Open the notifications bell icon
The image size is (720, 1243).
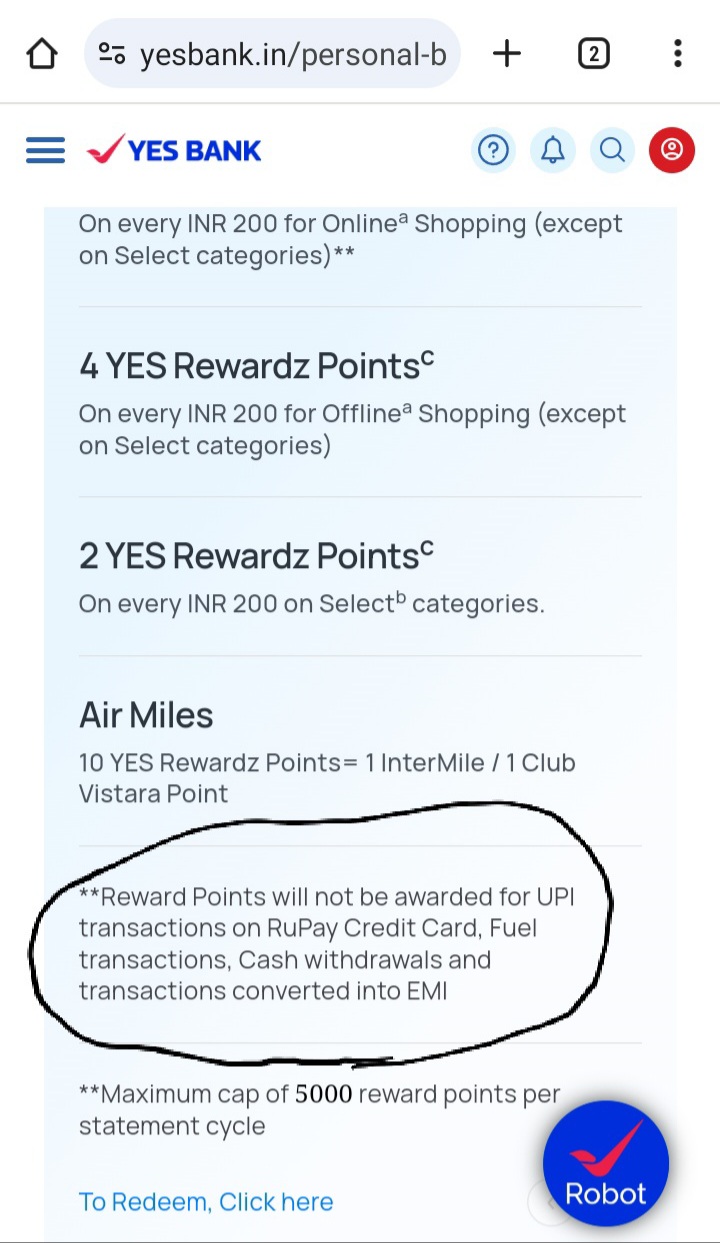point(553,150)
